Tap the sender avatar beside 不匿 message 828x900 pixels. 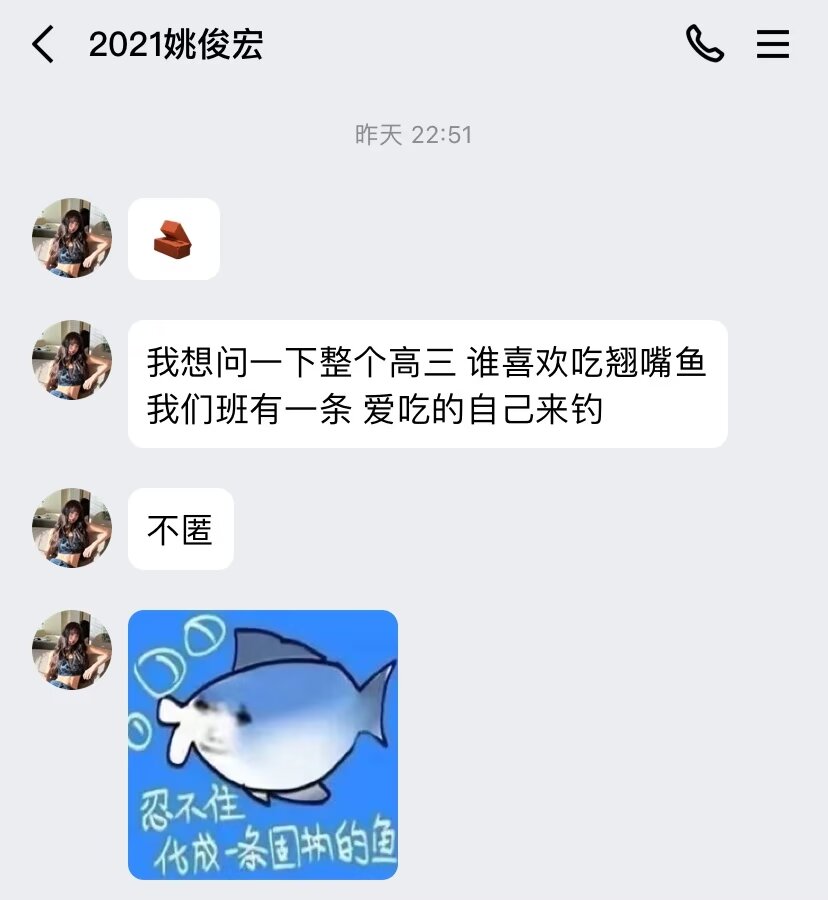[72, 528]
